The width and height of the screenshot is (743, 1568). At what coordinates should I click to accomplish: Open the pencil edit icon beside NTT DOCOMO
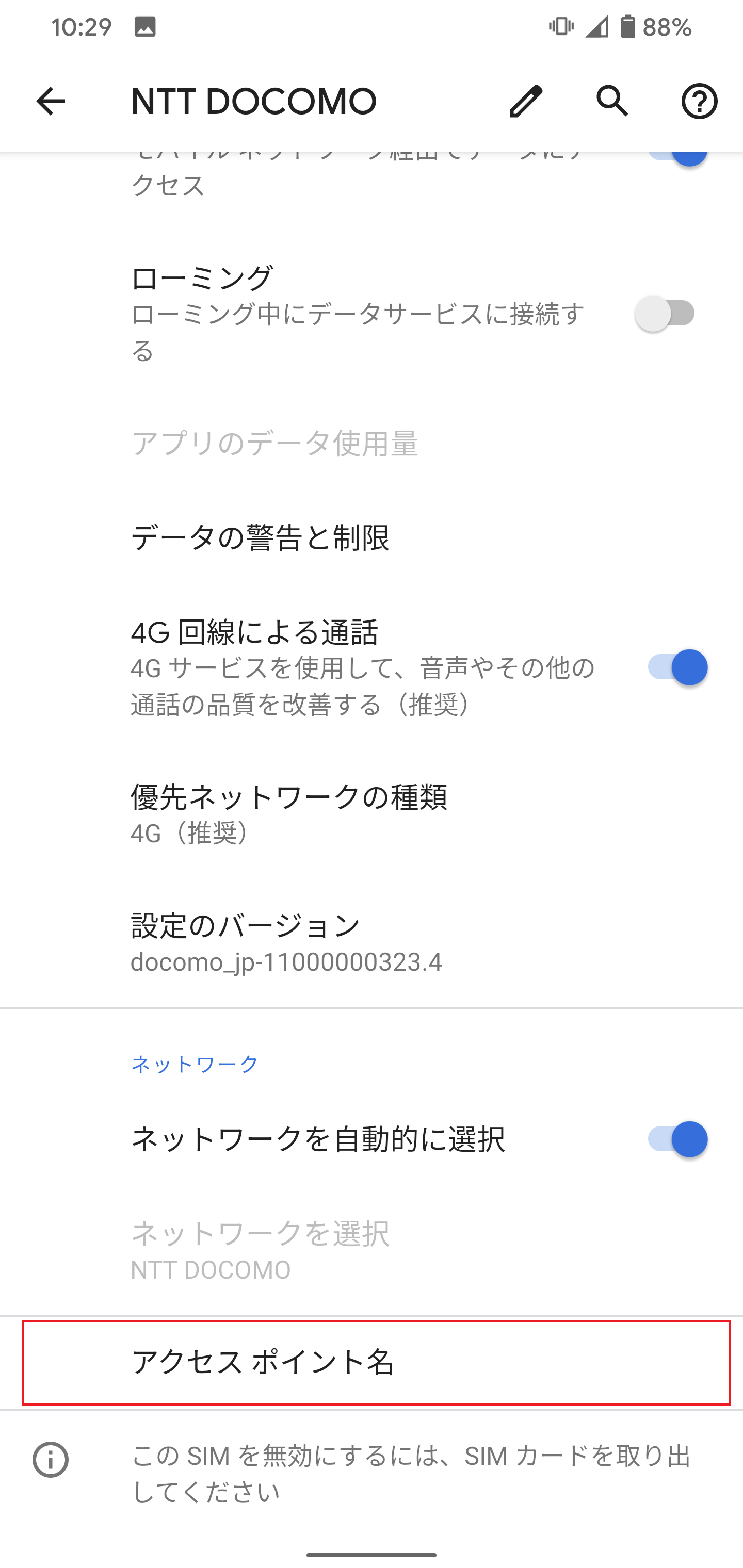(x=525, y=101)
